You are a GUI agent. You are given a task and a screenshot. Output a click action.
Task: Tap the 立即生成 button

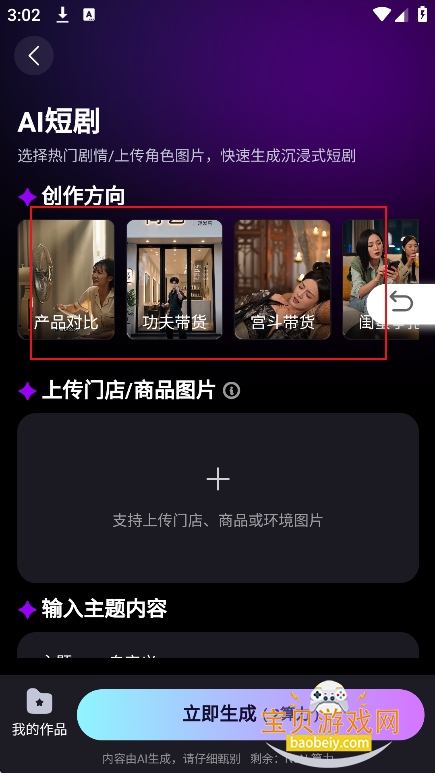251,714
